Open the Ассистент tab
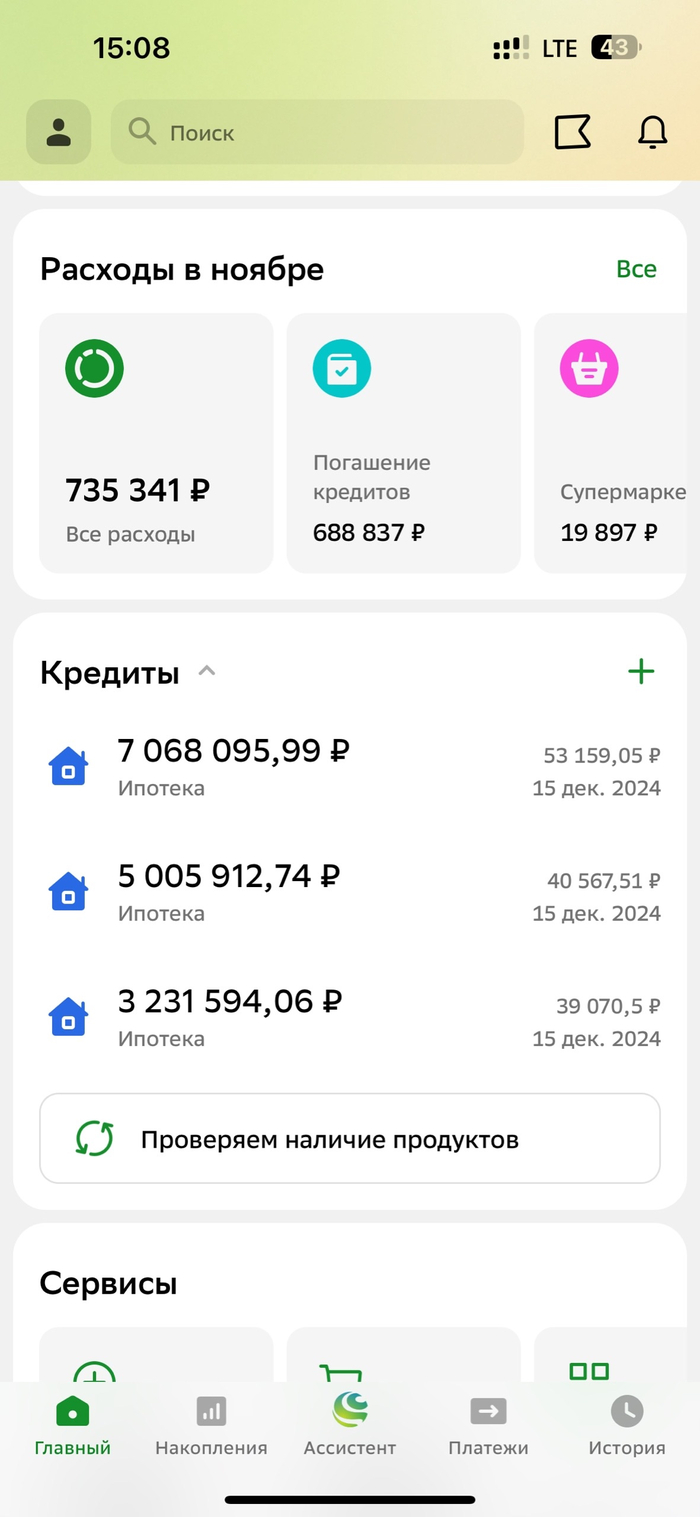 pyautogui.click(x=350, y=1426)
